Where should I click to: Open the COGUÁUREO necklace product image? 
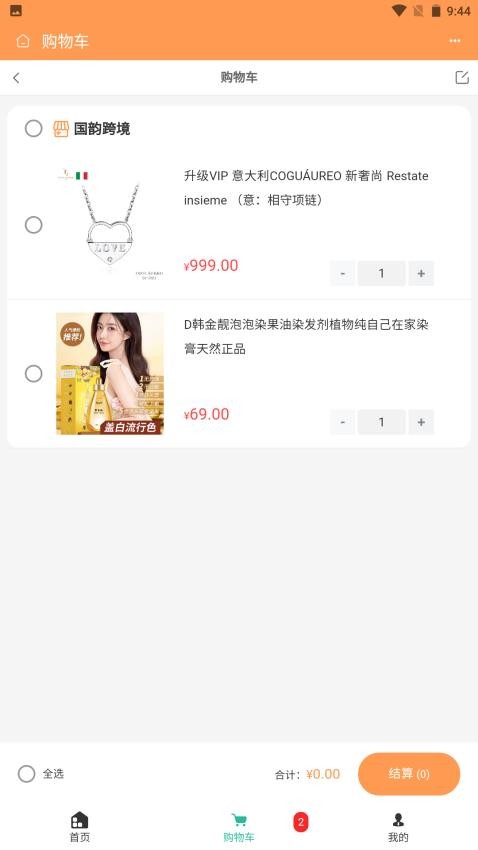(110, 224)
